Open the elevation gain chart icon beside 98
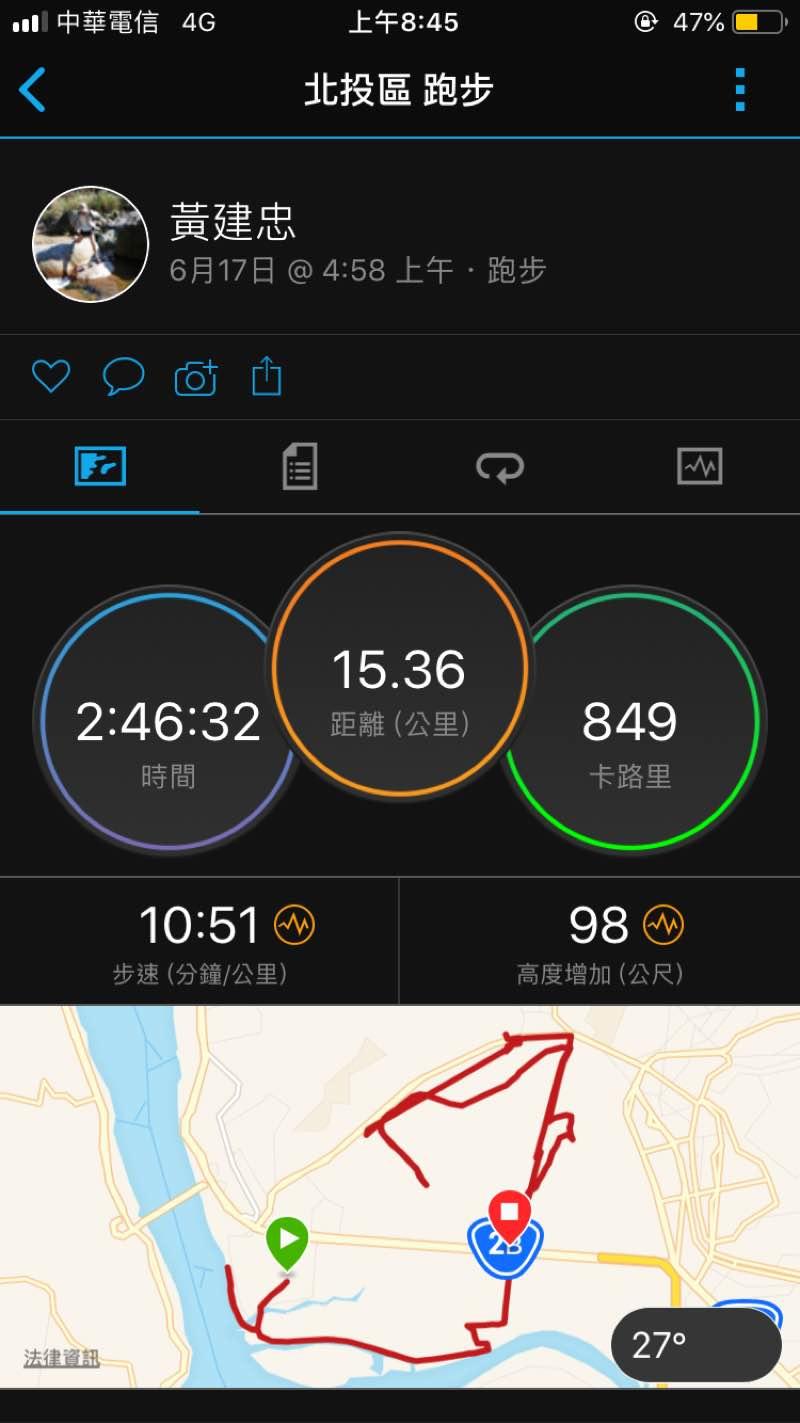 [663, 925]
